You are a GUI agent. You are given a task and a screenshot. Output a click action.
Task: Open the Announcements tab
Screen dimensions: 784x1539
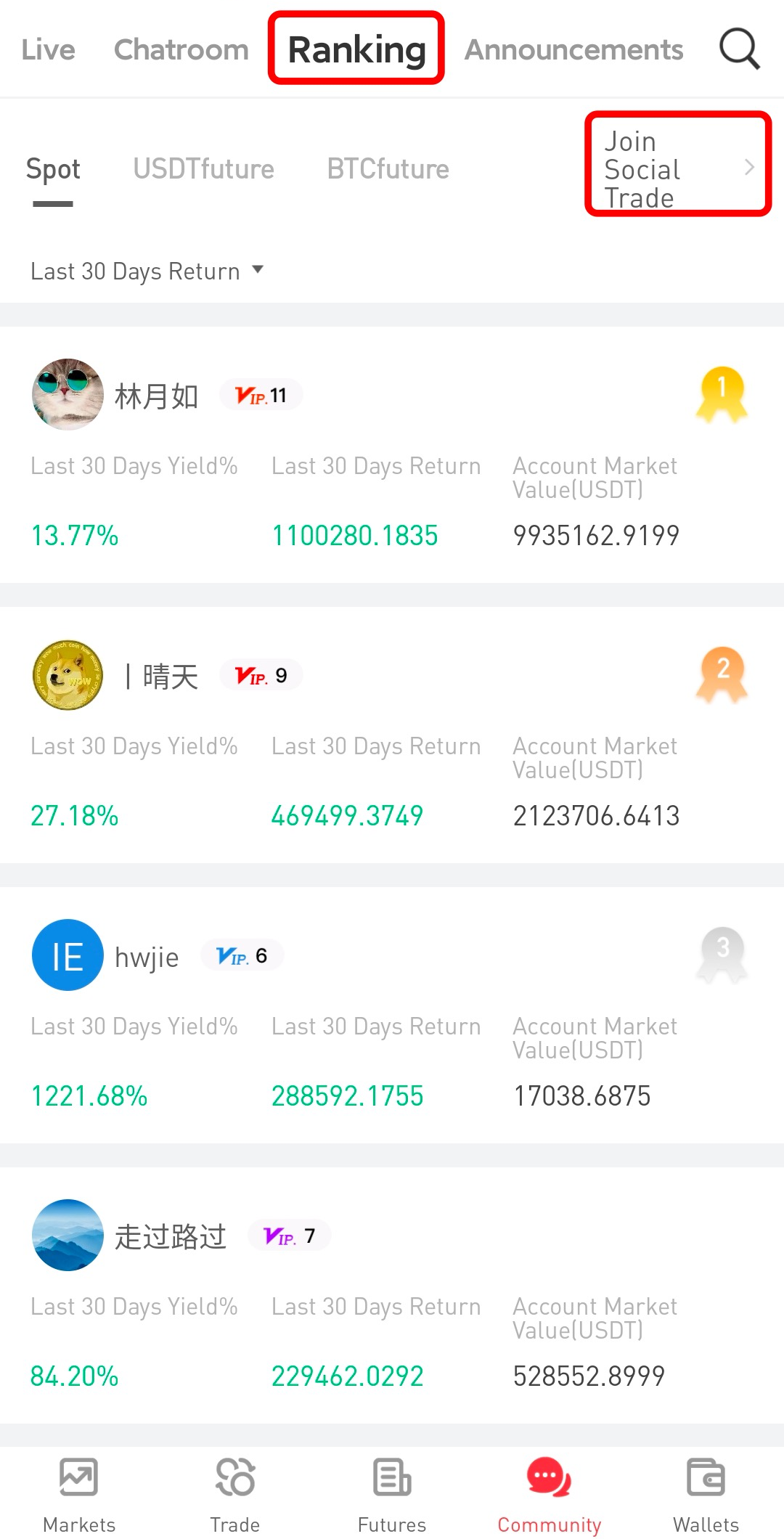(573, 49)
